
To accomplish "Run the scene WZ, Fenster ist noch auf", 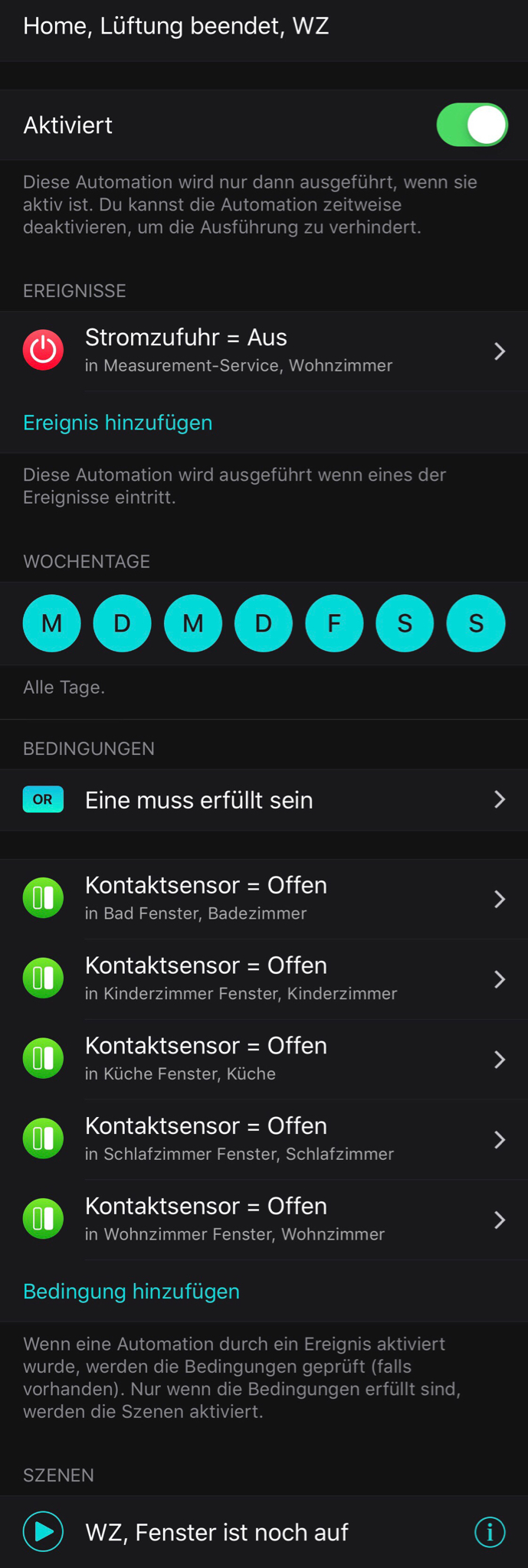I will point(44,1532).
